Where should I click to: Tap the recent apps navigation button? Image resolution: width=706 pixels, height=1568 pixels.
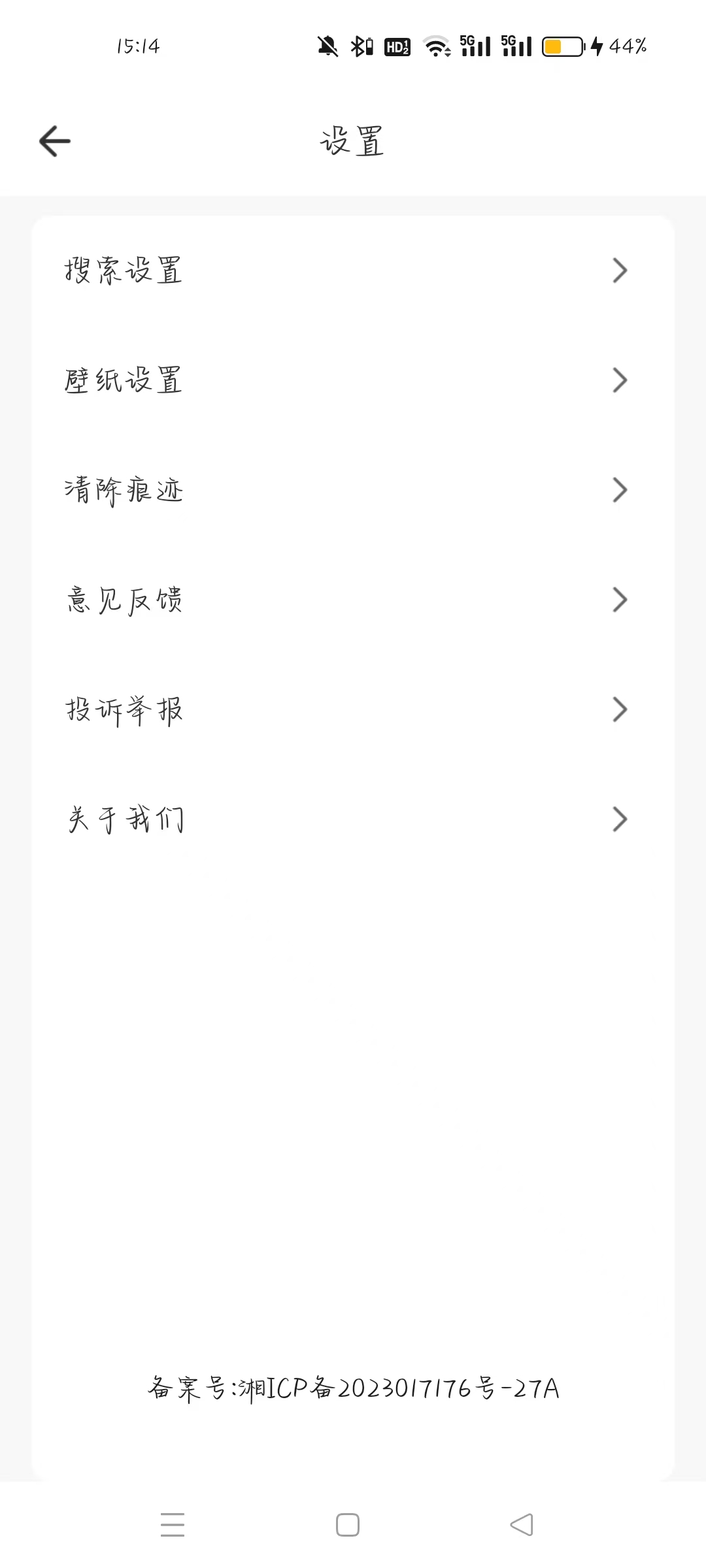coord(173,1523)
